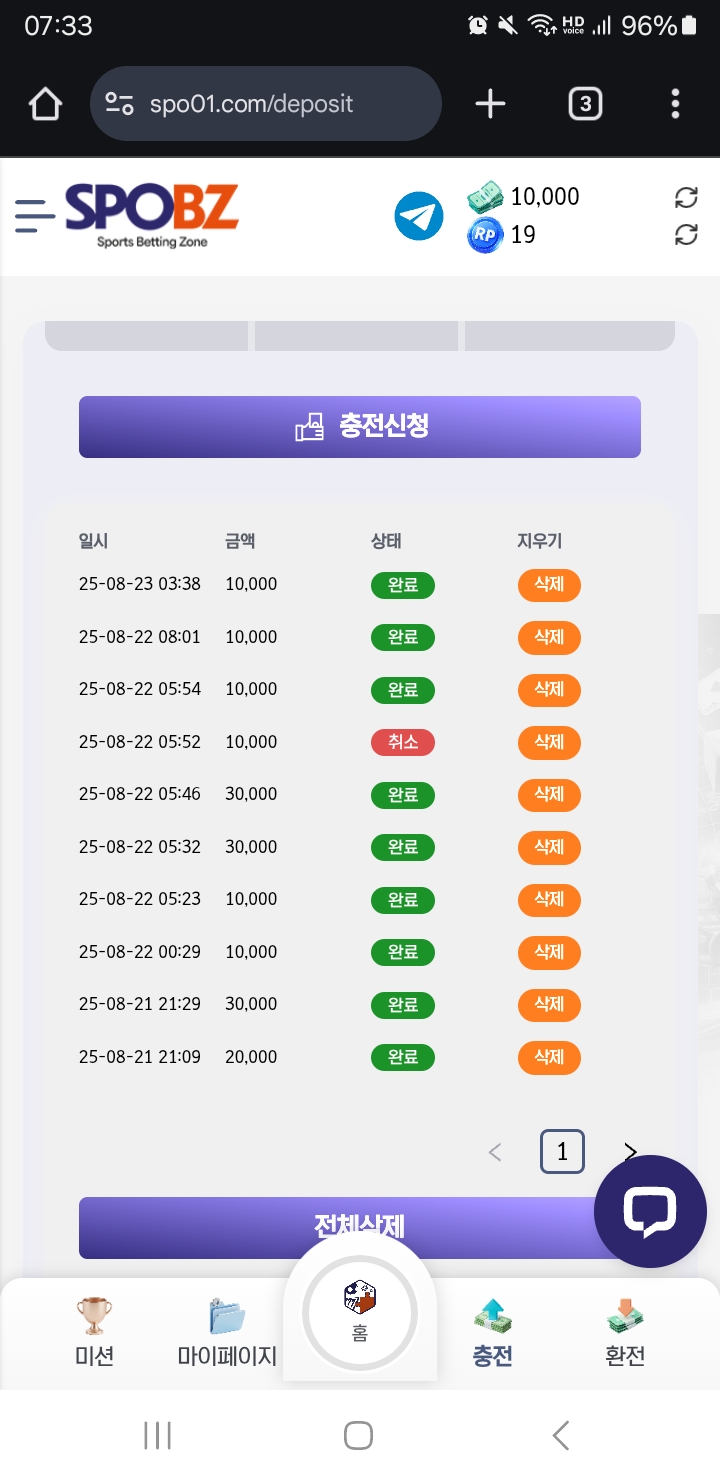Open the browser address bar

(265, 104)
